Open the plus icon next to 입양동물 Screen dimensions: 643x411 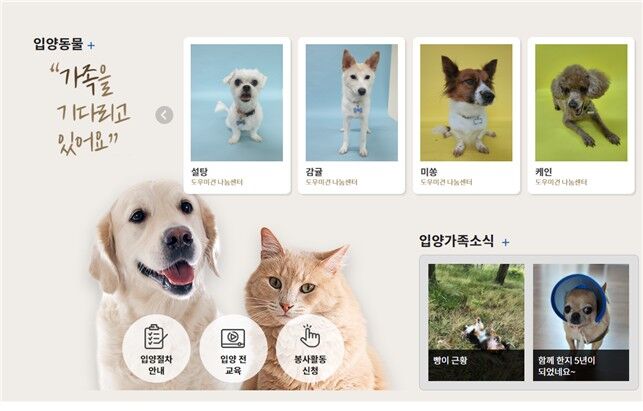click(92, 45)
